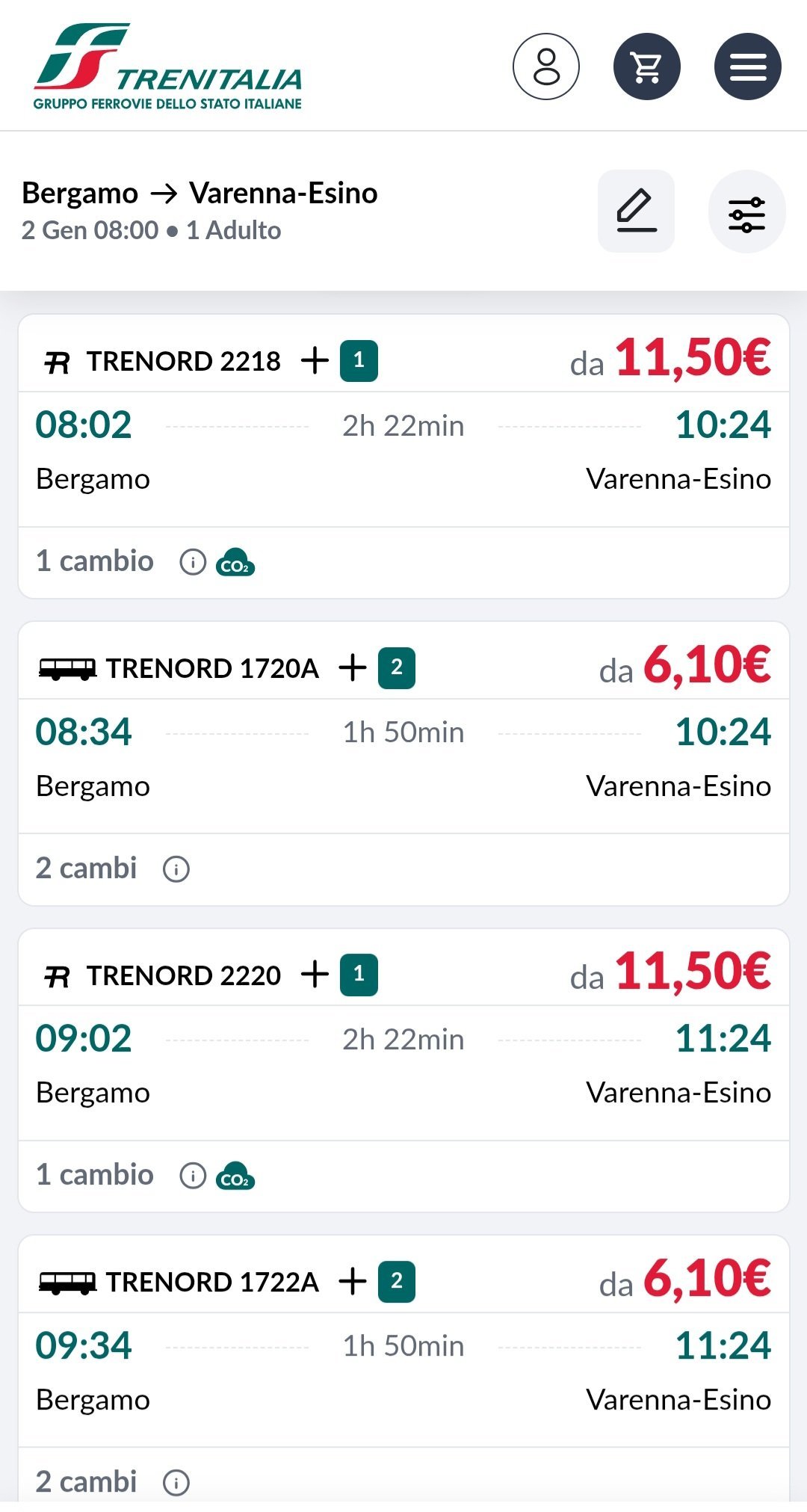Viewport: 807px width, 1512px height.
Task: Open the search filters
Action: (746, 212)
